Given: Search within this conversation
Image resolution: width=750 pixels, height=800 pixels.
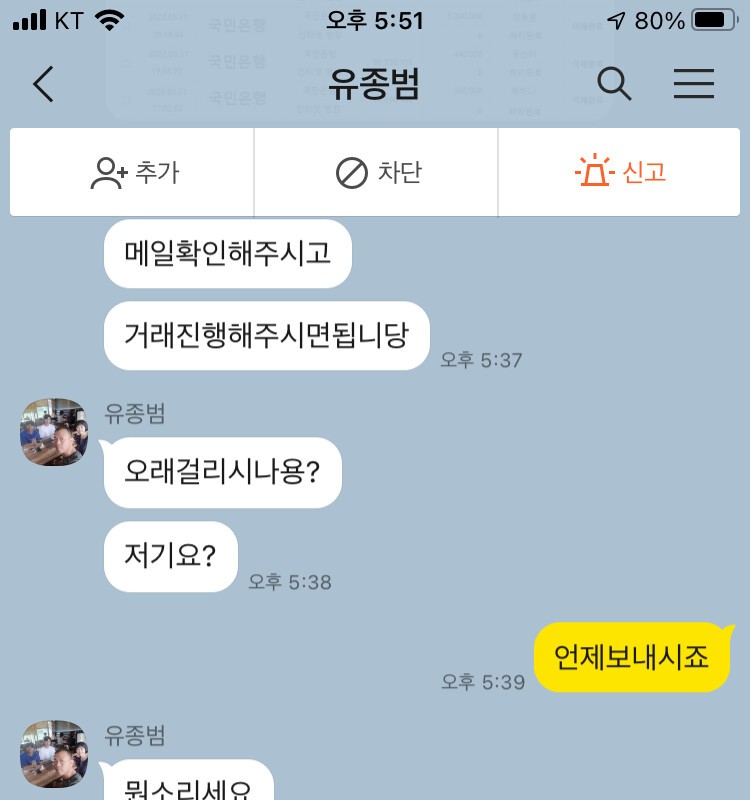Looking at the screenshot, I should coord(614,85).
